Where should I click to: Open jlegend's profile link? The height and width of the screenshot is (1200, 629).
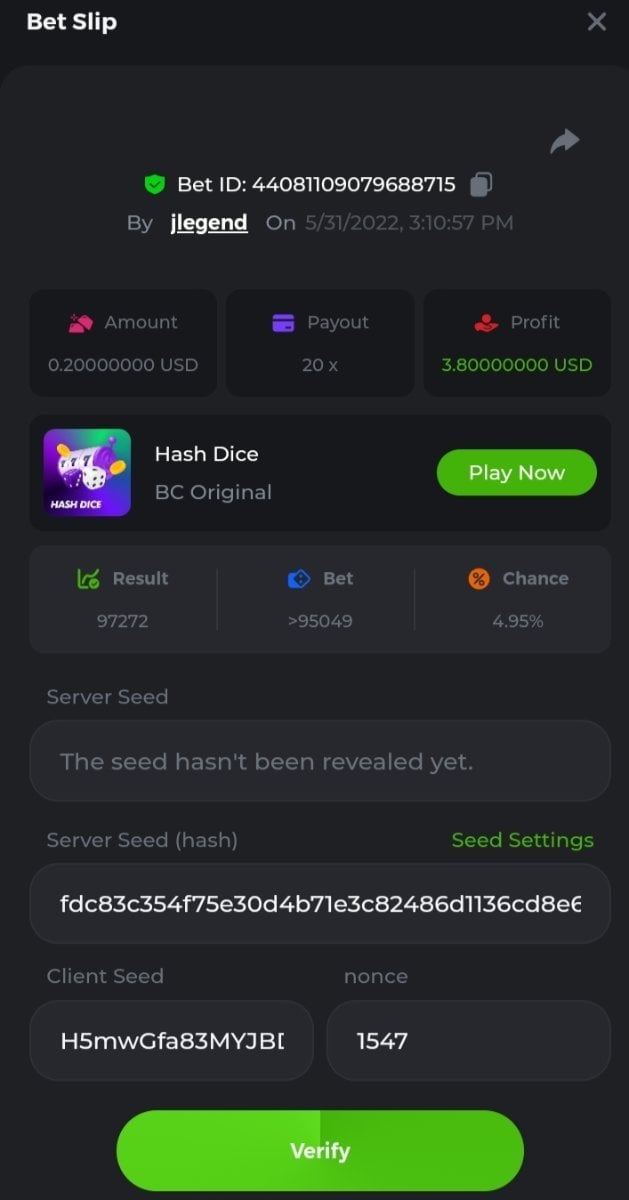(209, 222)
